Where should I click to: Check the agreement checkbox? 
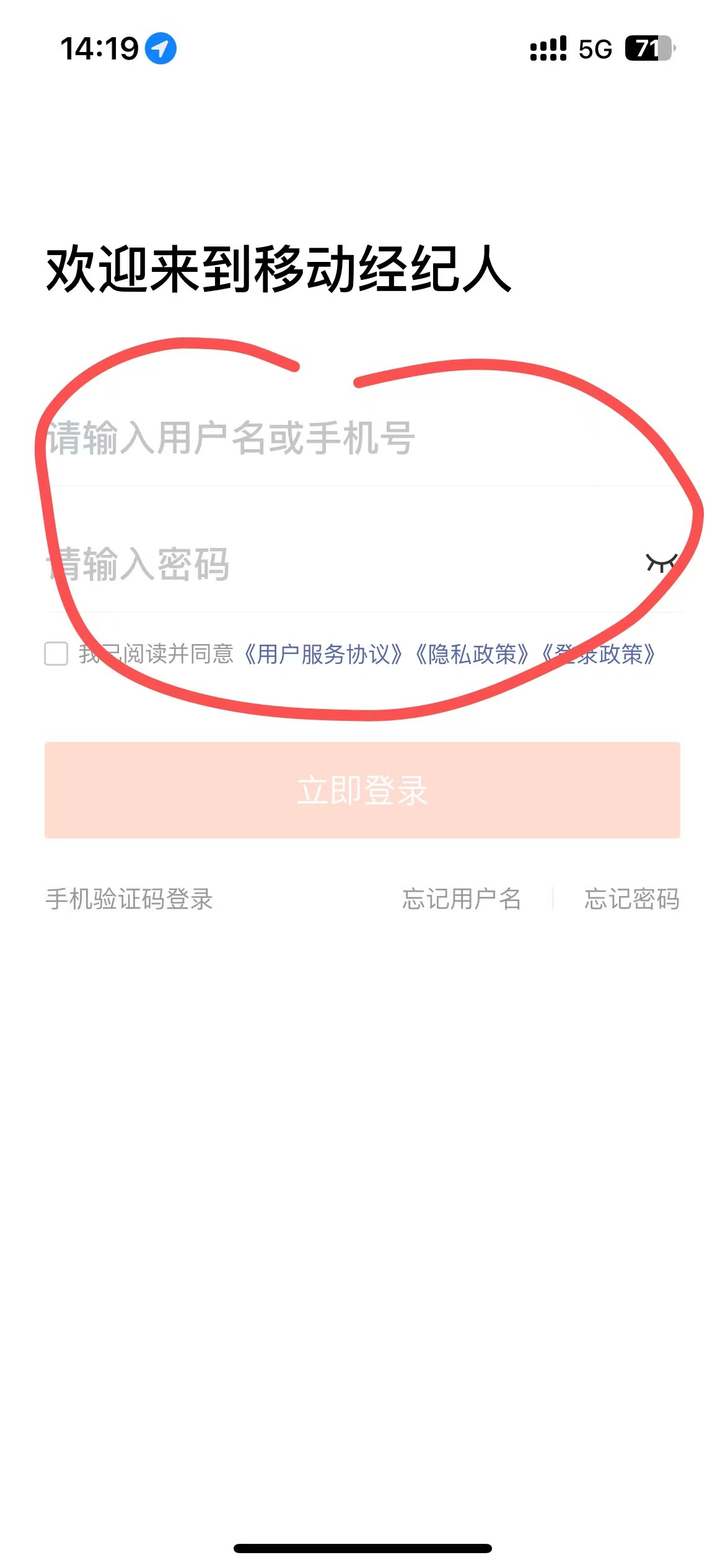tap(56, 653)
